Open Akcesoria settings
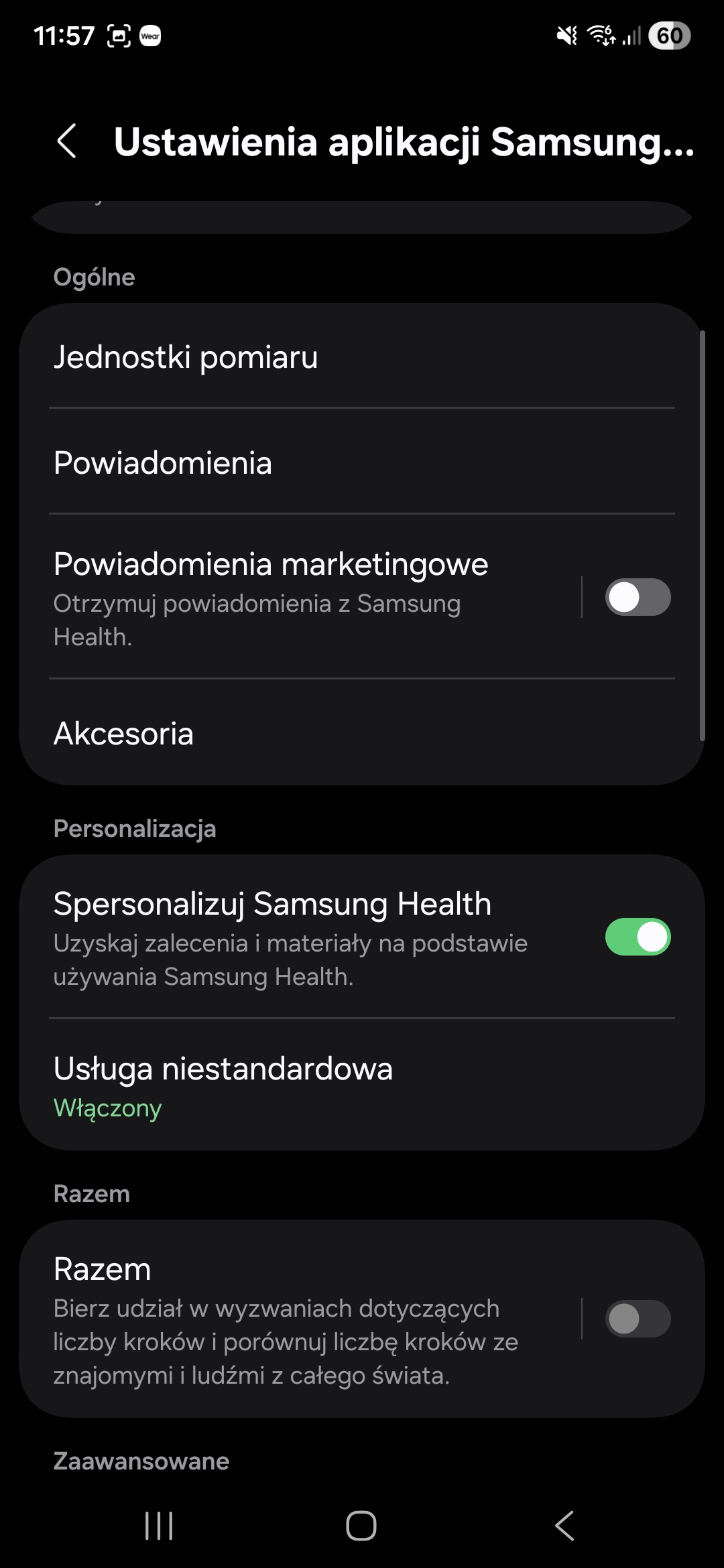This screenshot has width=724, height=1568. 362,734
